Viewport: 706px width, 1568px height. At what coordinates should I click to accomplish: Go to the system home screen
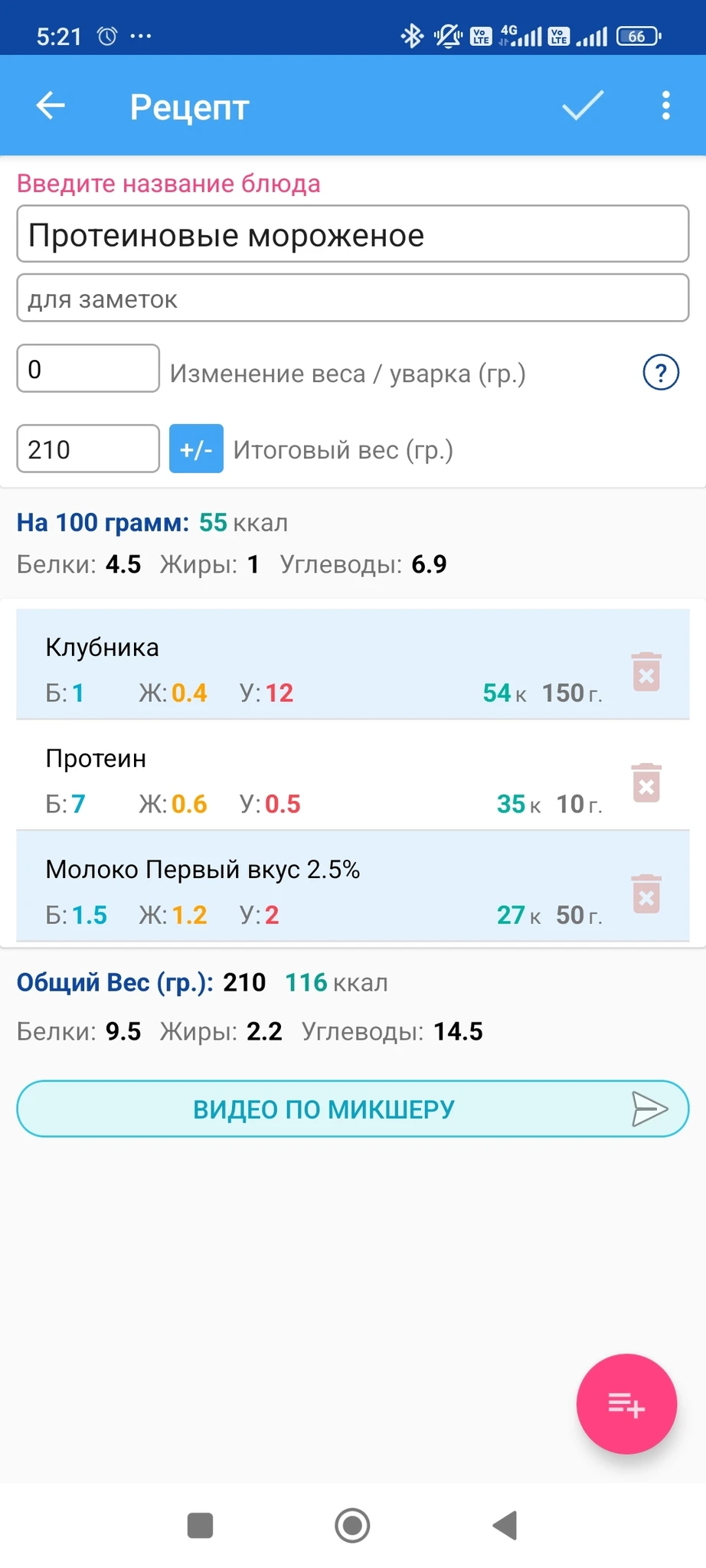(352, 1525)
